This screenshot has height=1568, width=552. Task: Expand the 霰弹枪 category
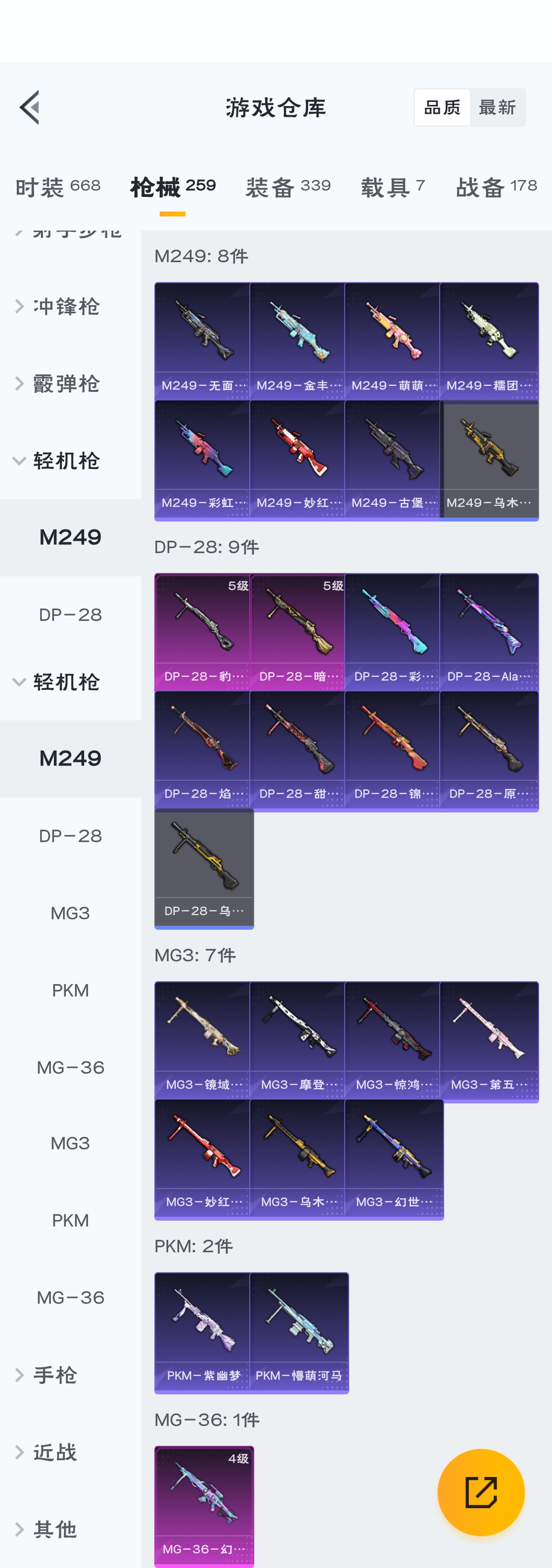click(x=66, y=383)
